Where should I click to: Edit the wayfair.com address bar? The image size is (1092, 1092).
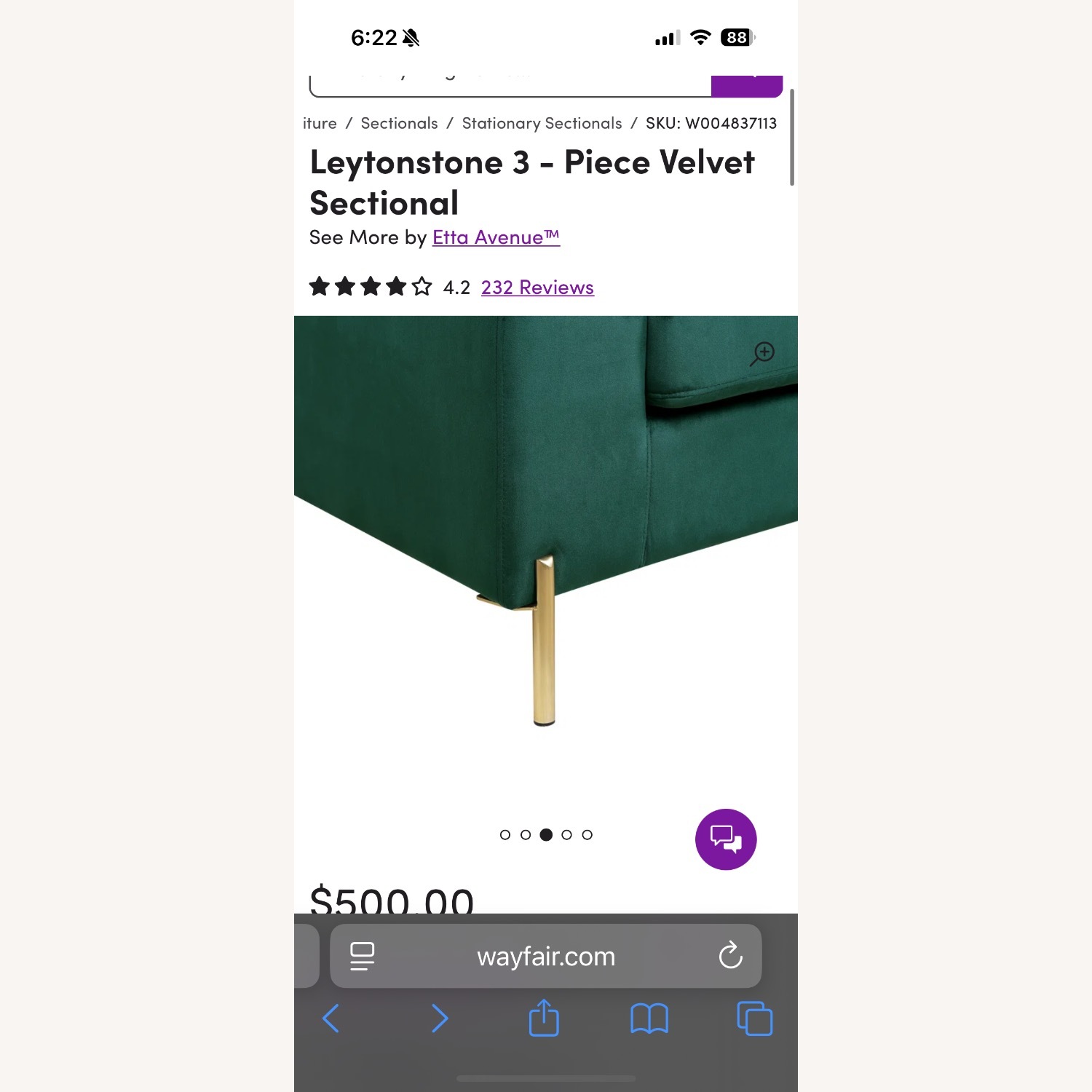coord(546,956)
